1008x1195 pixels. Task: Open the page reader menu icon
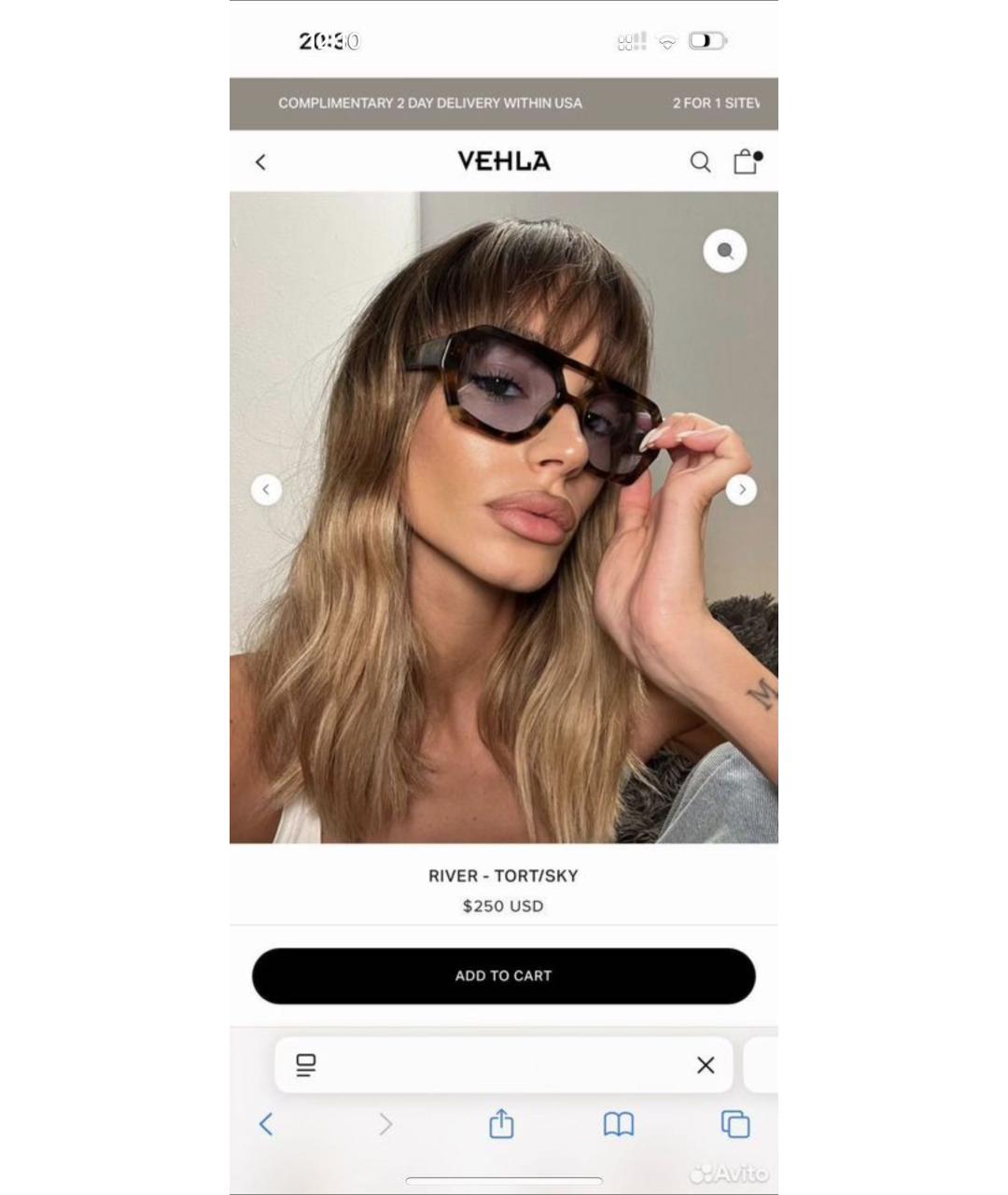click(306, 1065)
